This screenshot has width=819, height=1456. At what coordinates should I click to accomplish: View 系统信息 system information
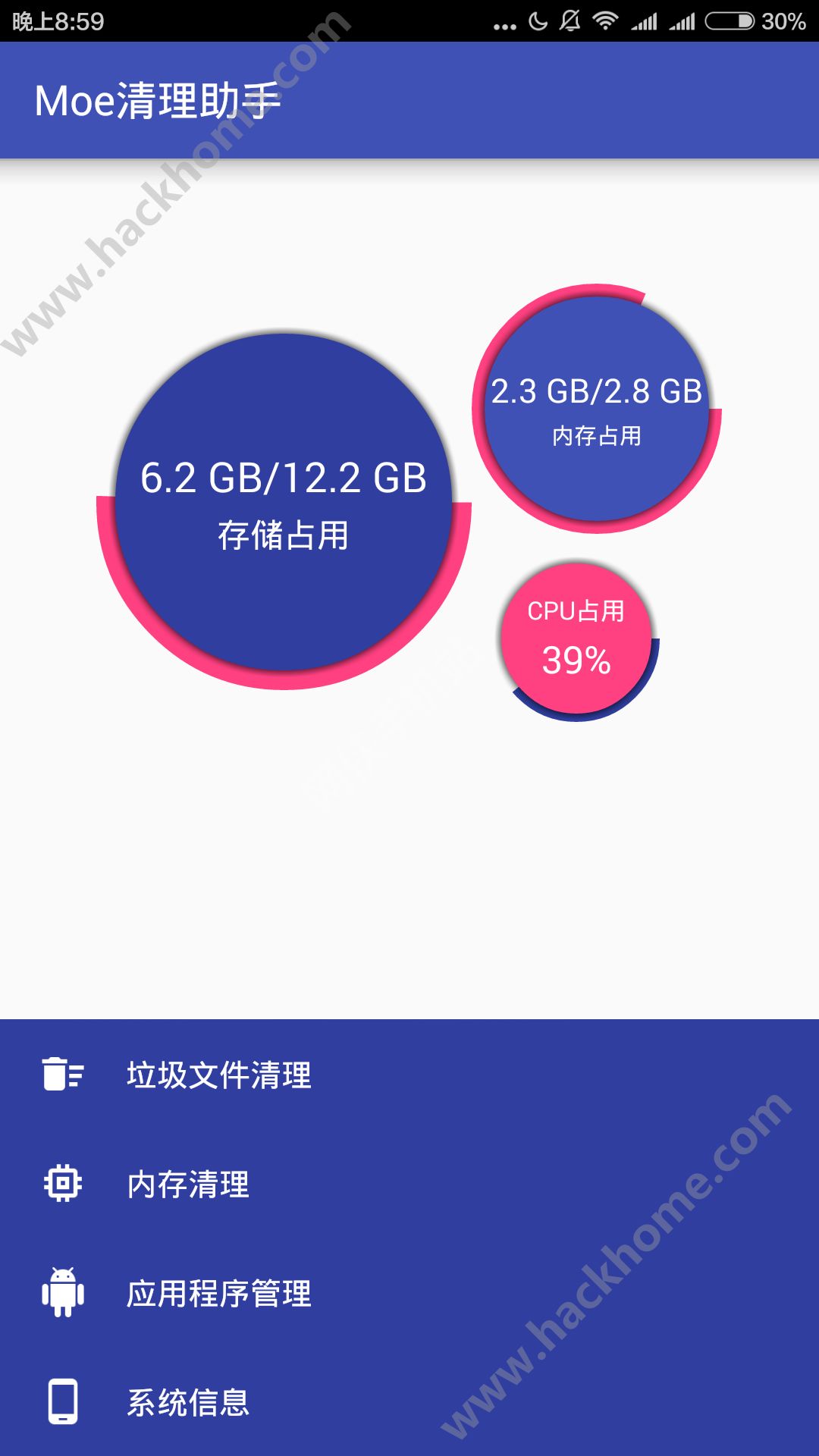pyautogui.click(x=188, y=1403)
